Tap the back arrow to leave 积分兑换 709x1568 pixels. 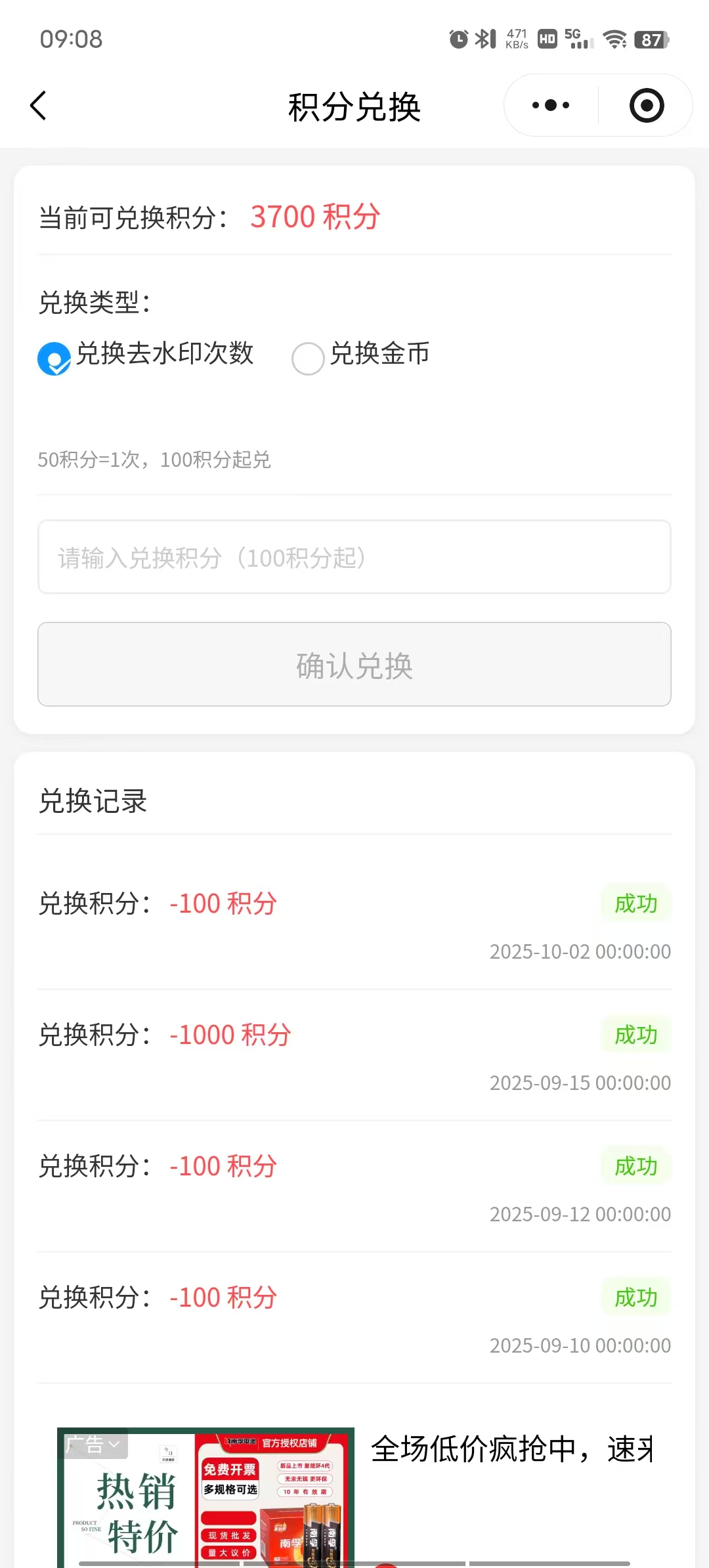click(38, 105)
